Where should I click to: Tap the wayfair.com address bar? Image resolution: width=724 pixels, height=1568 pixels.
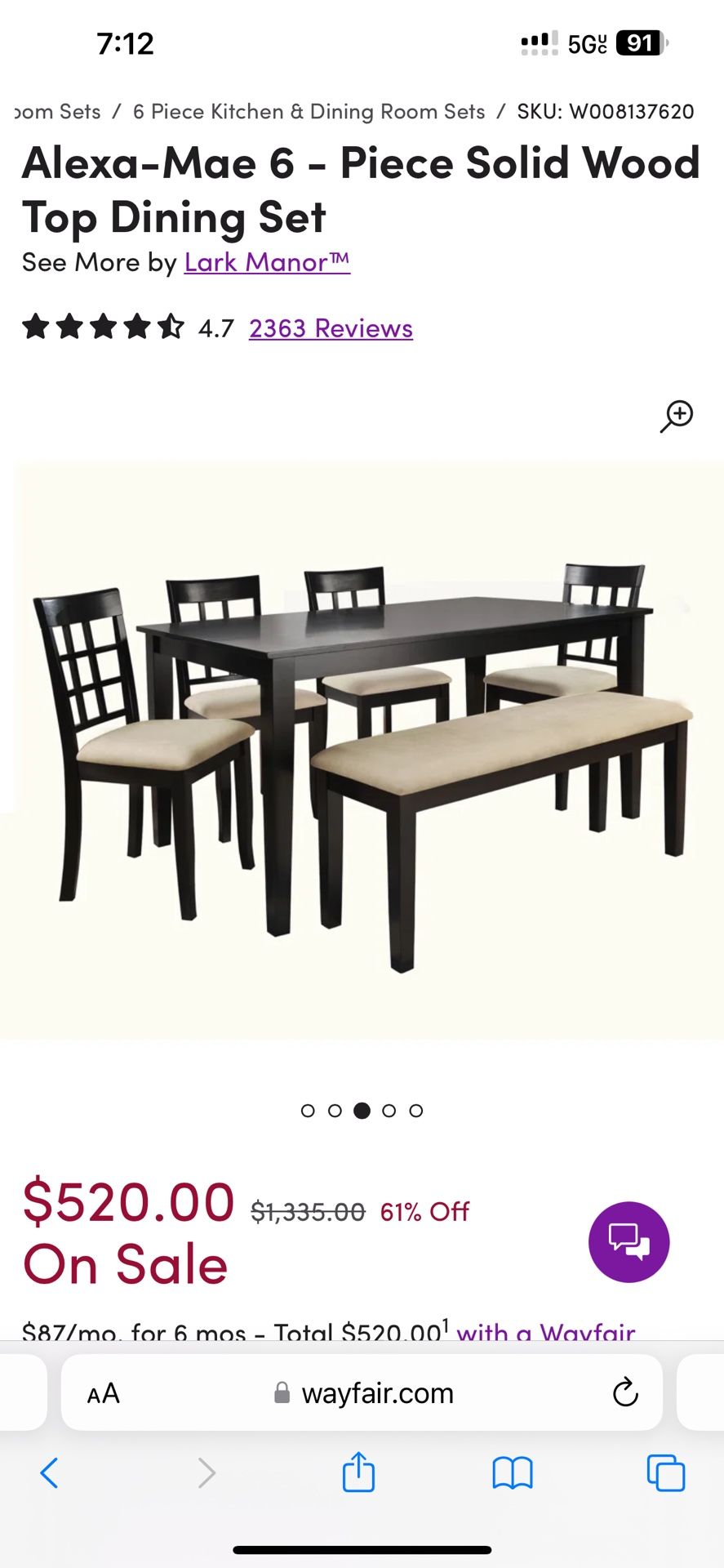[x=362, y=1392]
